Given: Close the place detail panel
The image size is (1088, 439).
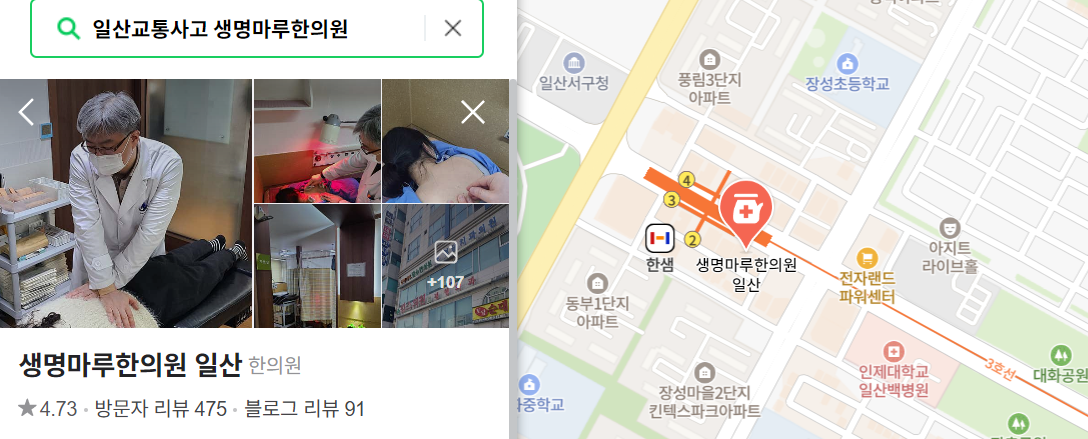Looking at the screenshot, I should point(472,112).
